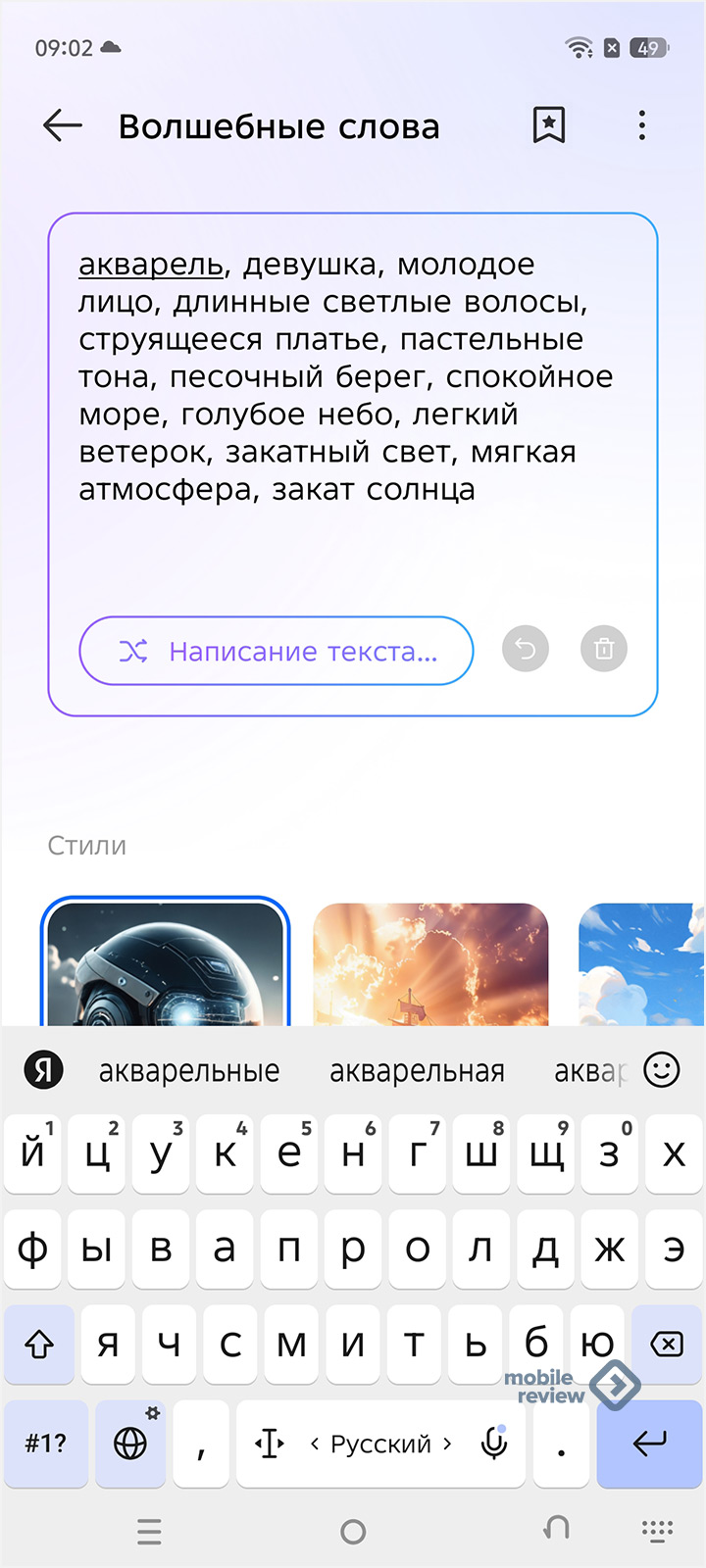
Task: Delete the prompt with trash icon
Action: pyautogui.click(x=604, y=649)
